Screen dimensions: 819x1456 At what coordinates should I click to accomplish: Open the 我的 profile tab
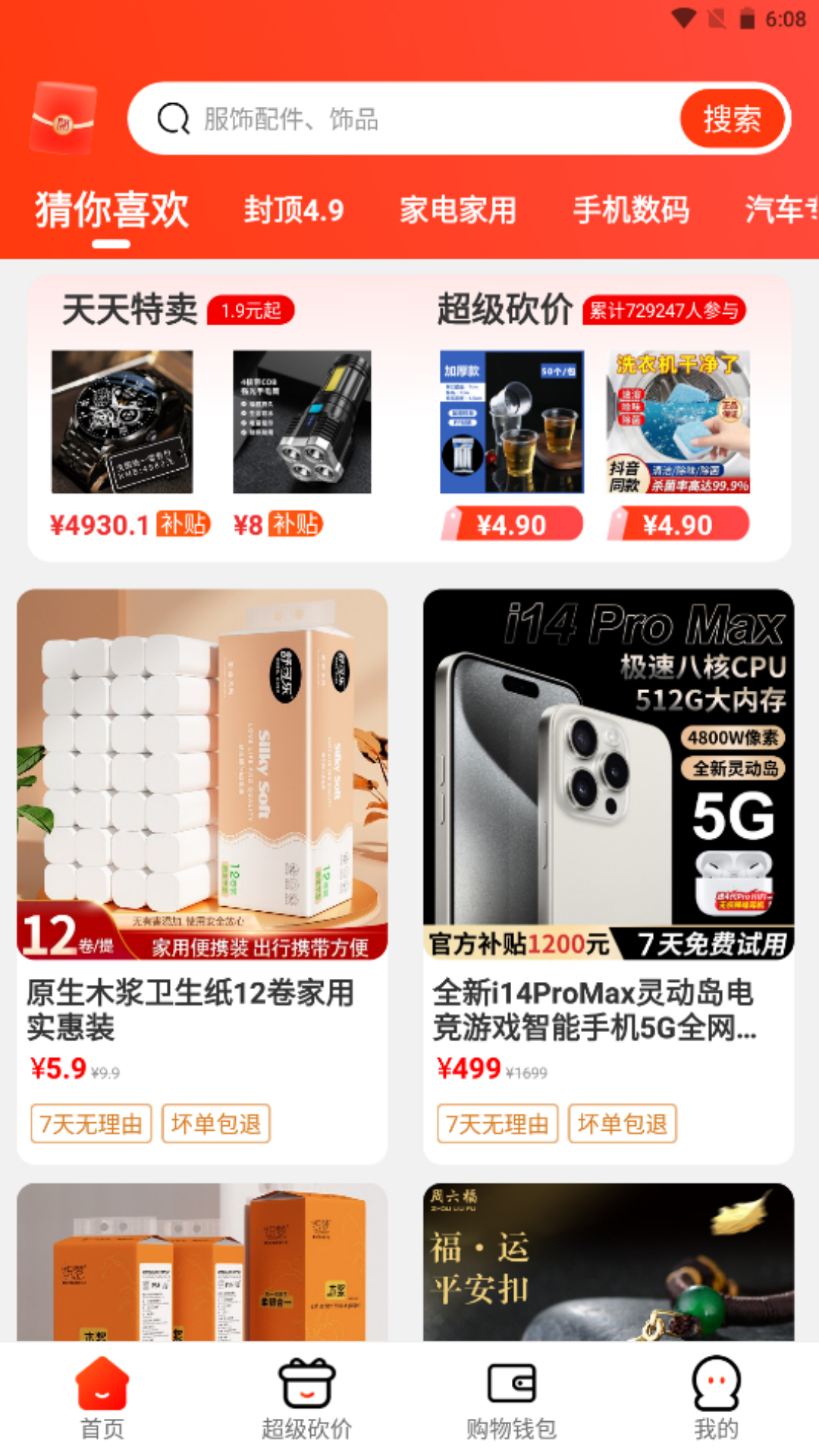pyautogui.click(x=716, y=1399)
